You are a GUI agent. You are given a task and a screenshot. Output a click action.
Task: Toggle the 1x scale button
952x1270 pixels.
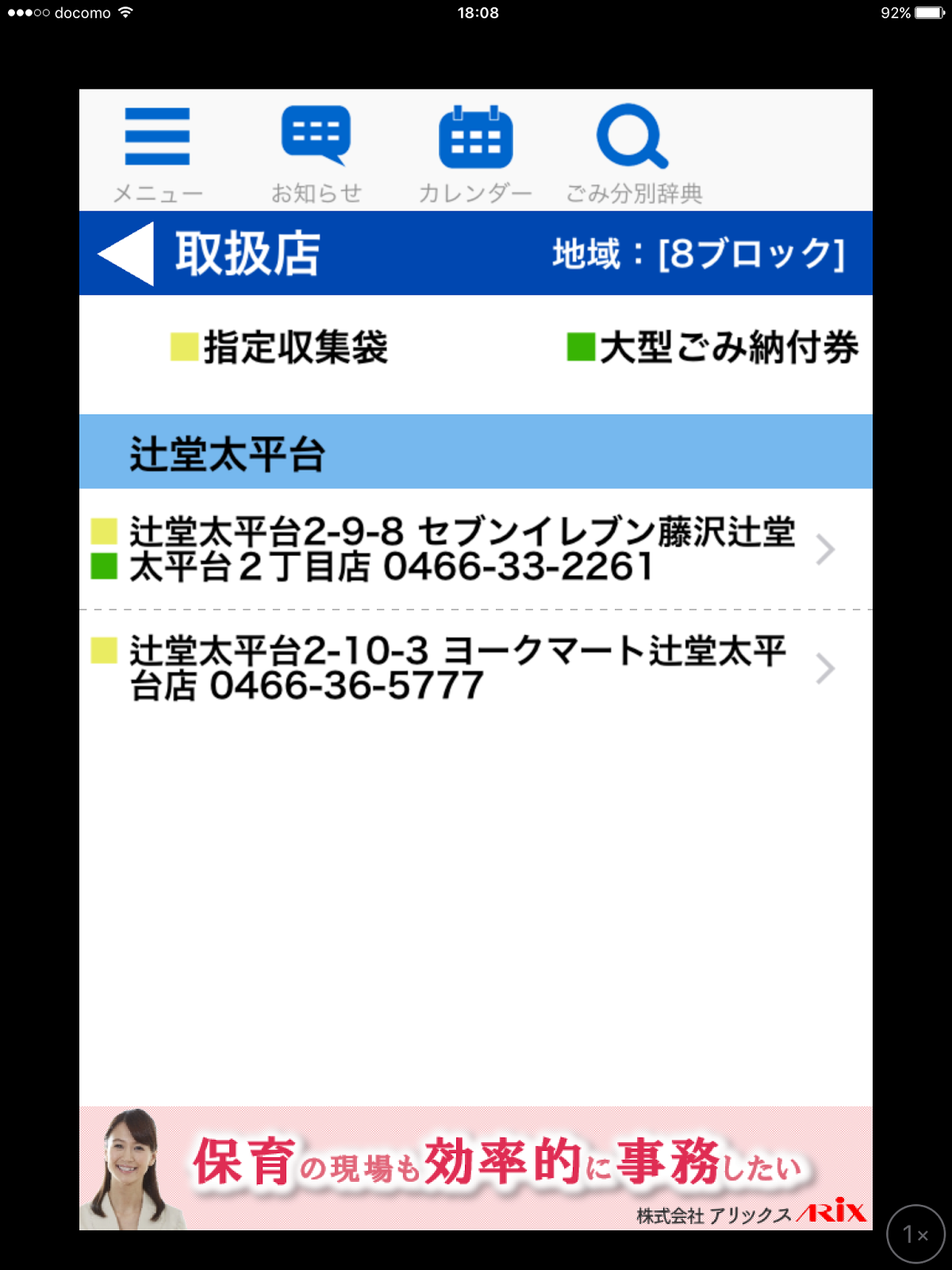pyautogui.click(x=916, y=1234)
